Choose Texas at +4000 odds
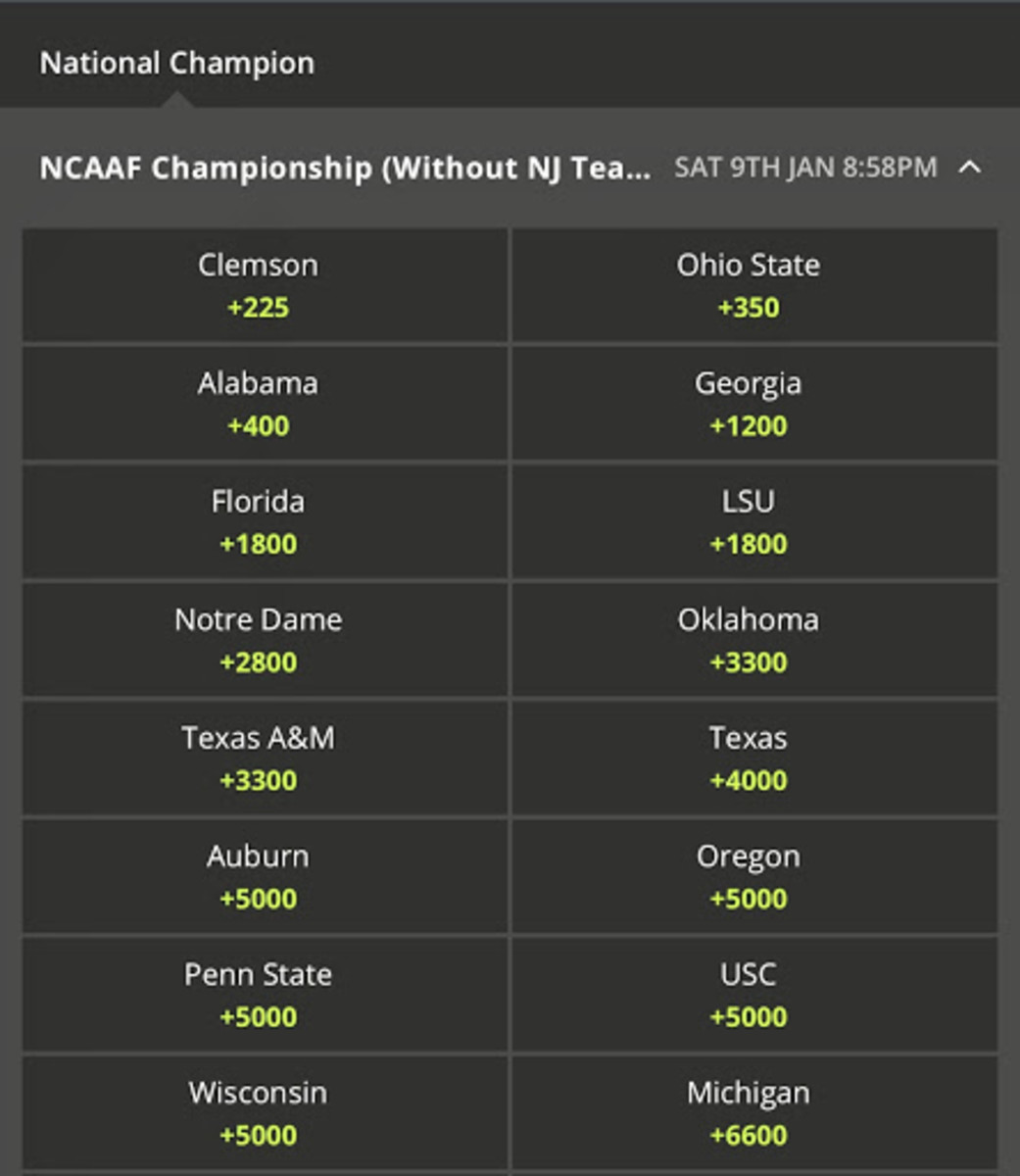 (749, 758)
